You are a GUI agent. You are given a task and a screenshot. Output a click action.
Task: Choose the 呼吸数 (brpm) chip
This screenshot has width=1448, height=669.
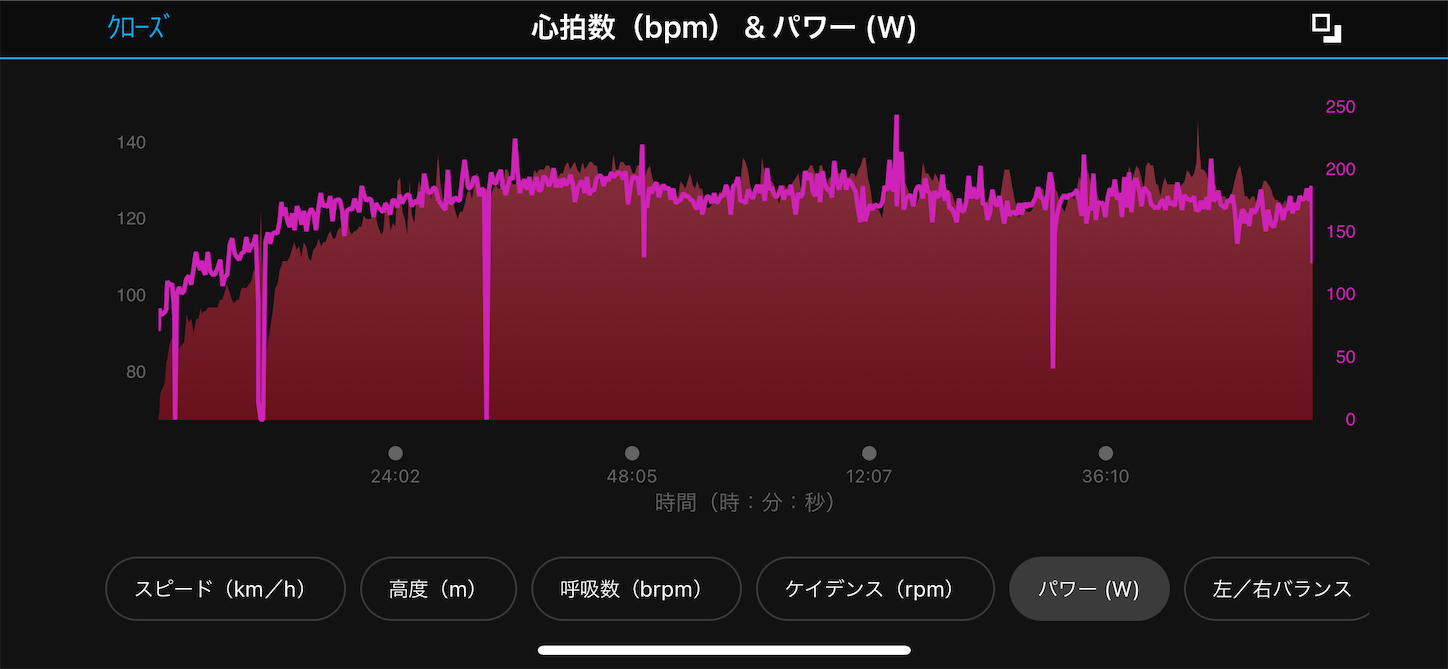(636, 589)
